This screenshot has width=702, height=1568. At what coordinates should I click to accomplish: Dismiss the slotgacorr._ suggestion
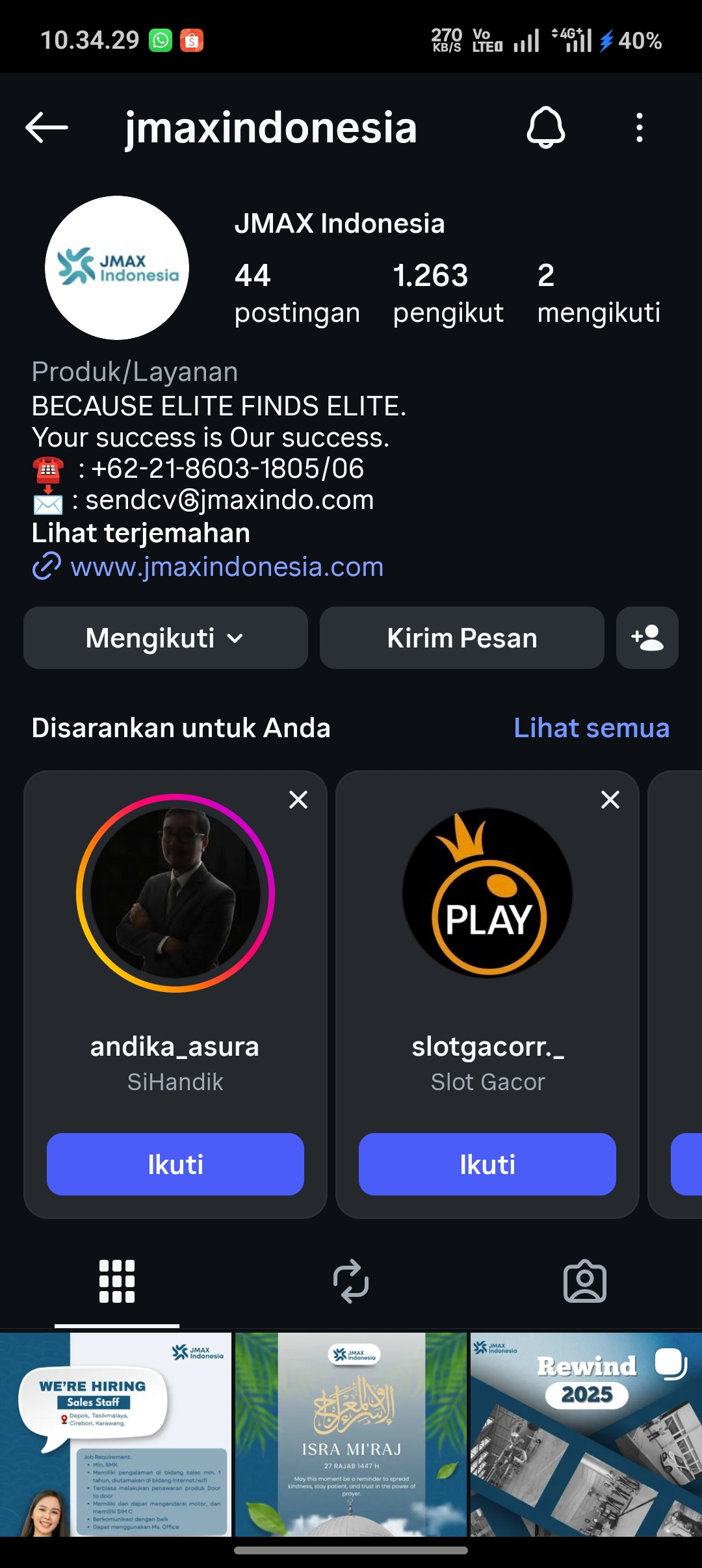pyautogui.click(x=610, y=800)
